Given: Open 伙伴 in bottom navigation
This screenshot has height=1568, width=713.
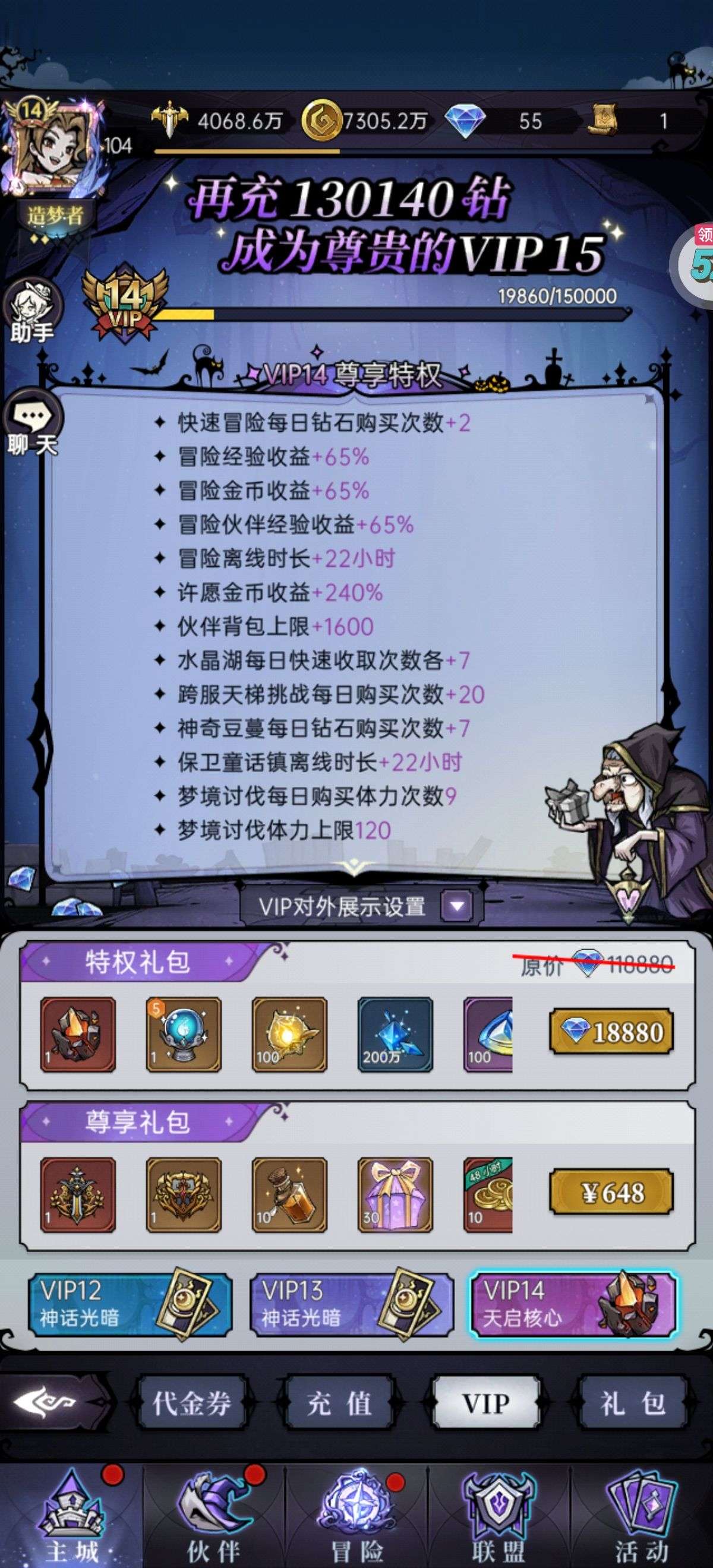Looking at the screenshot, I should (x=214, y=1516).
